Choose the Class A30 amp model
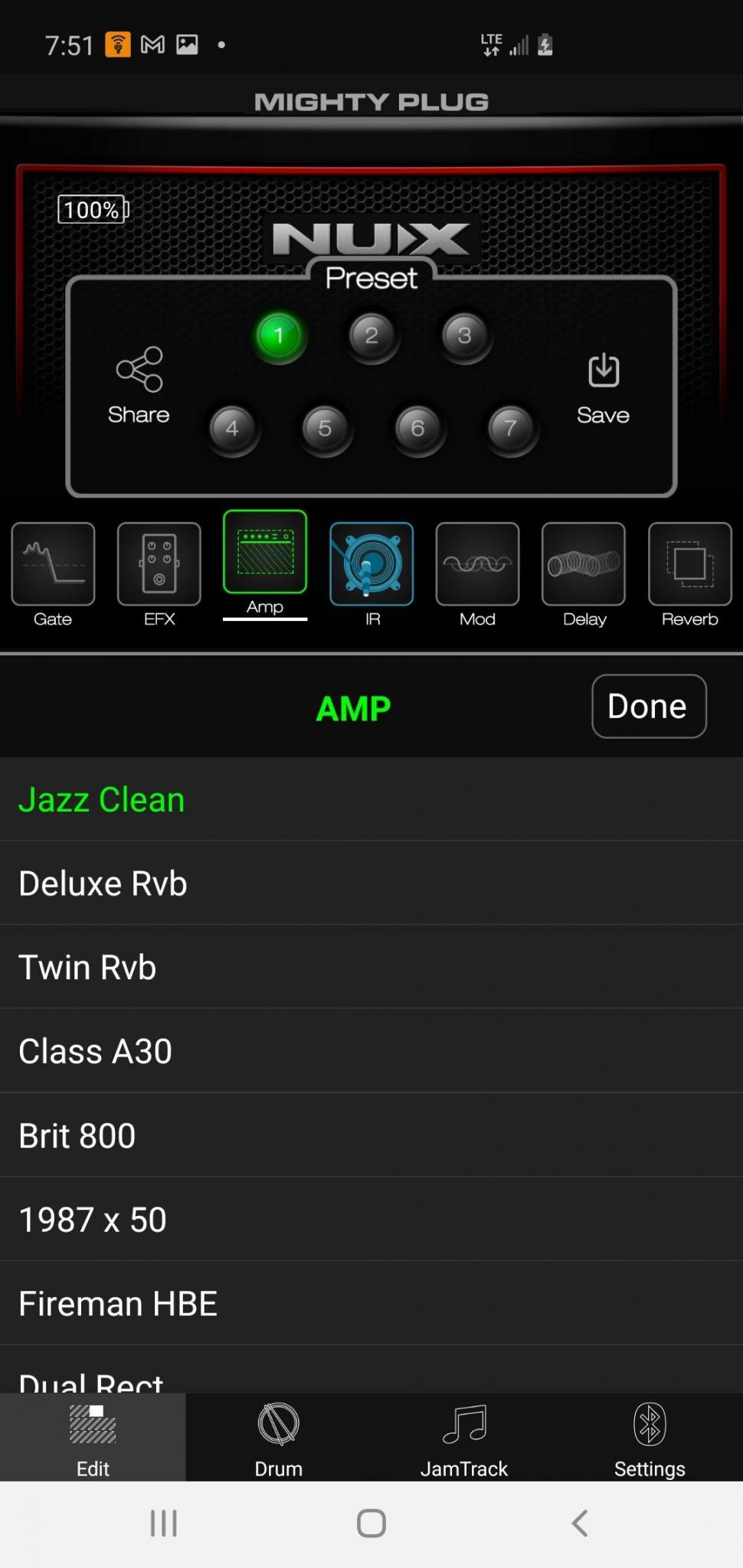The width and height of the screenshot is (743, 1568). (371, 1051)
